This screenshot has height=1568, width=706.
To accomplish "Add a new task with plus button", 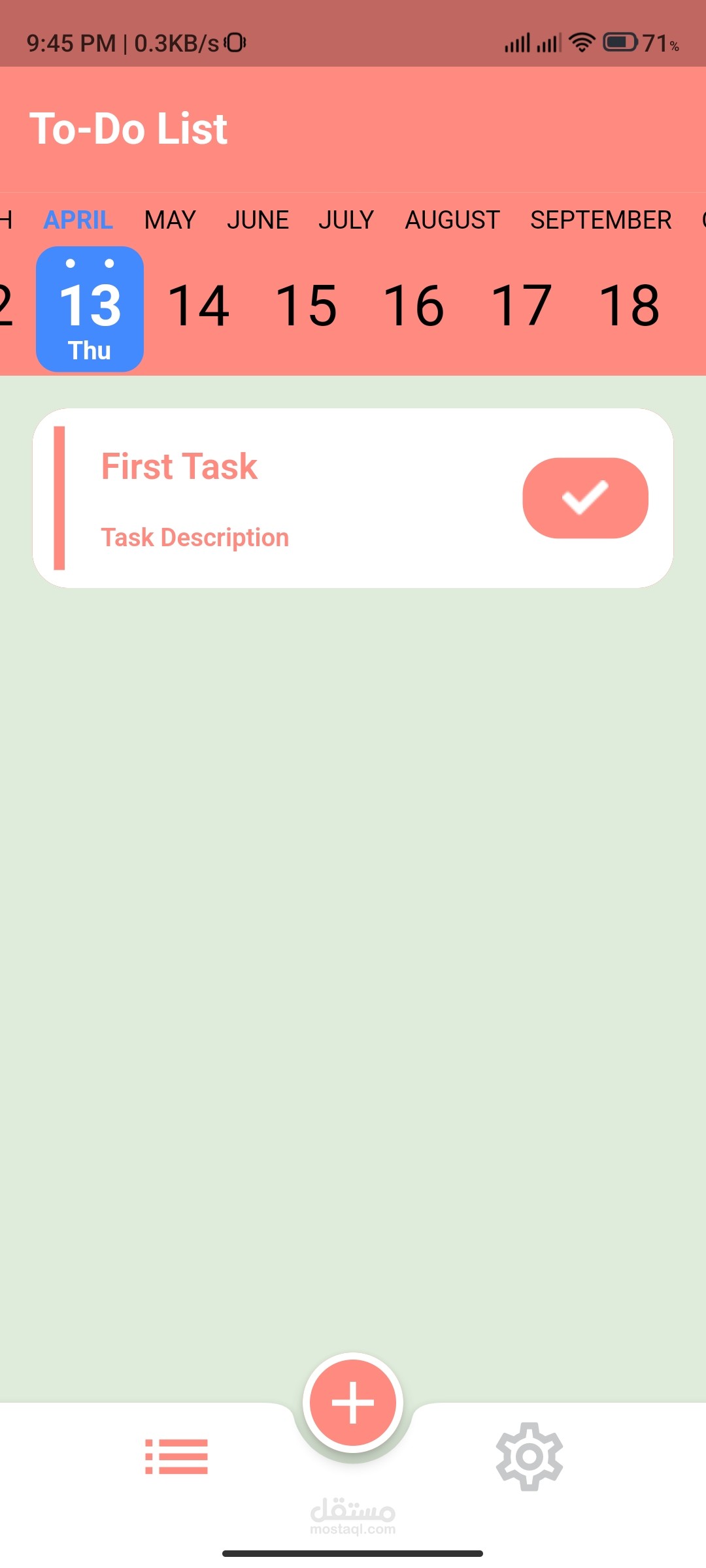I will [x=353, y=1402].
